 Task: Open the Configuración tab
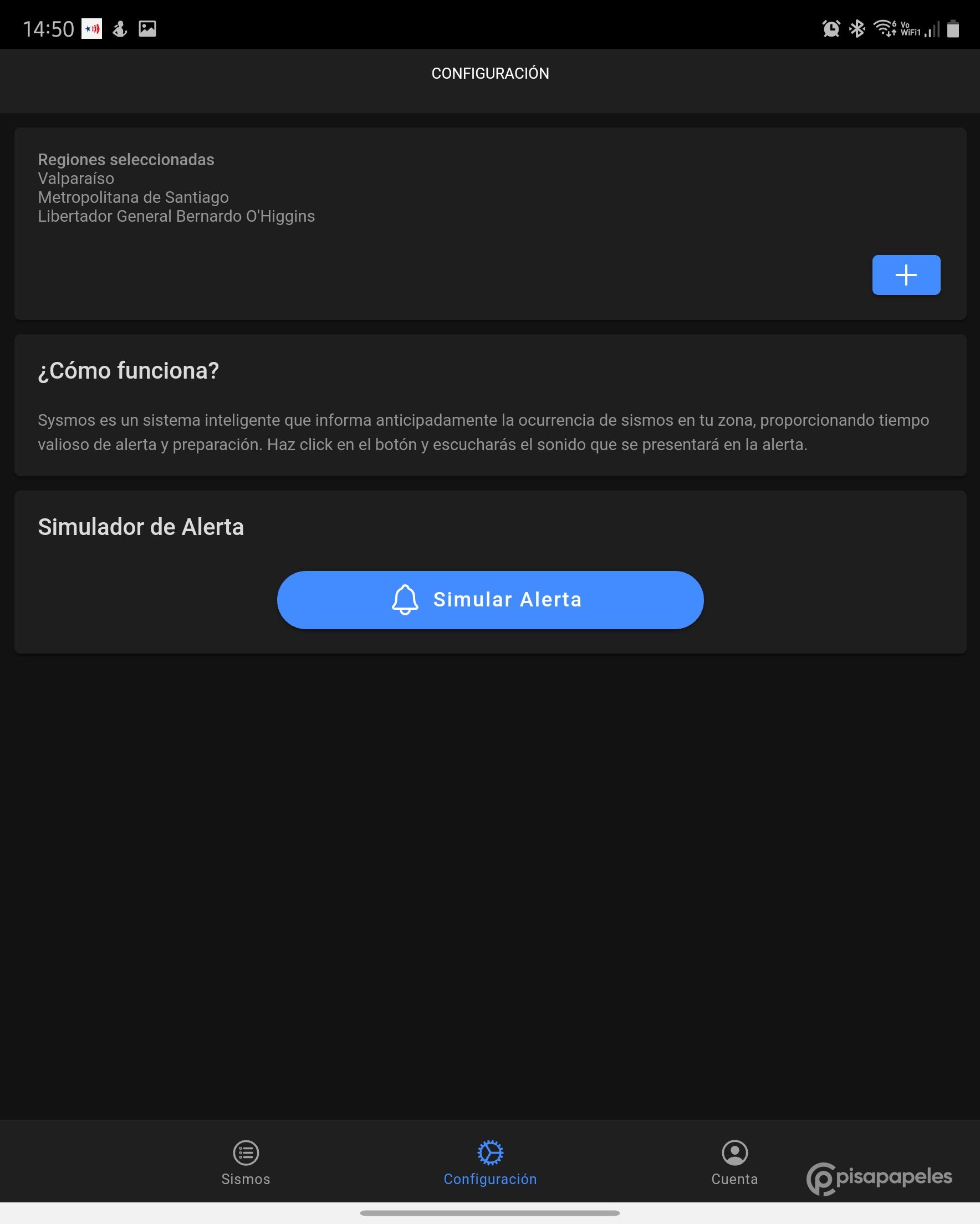tap(490, 1162)
